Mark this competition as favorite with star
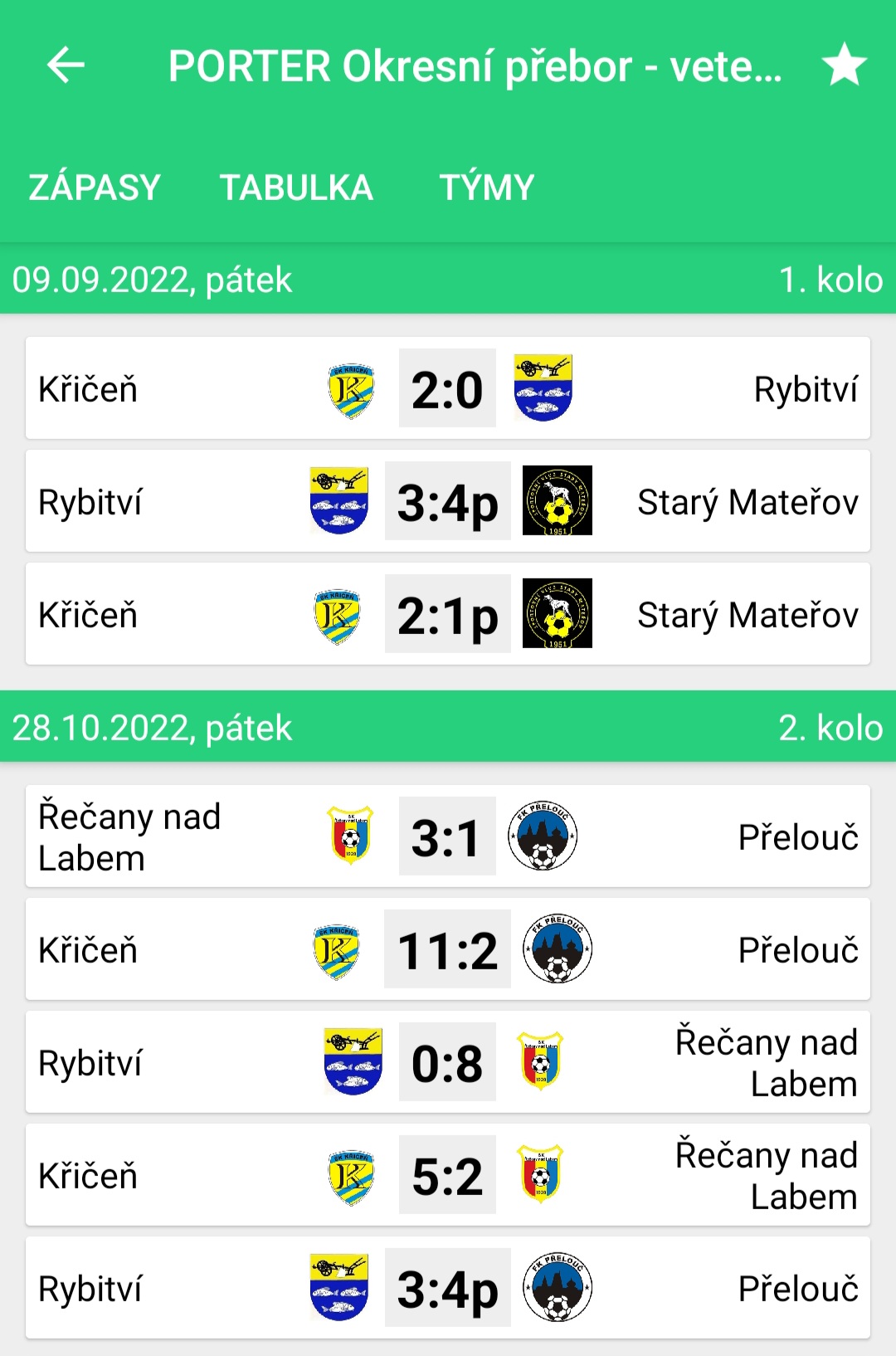The image size is (896, 1356). tap(844, 65)
